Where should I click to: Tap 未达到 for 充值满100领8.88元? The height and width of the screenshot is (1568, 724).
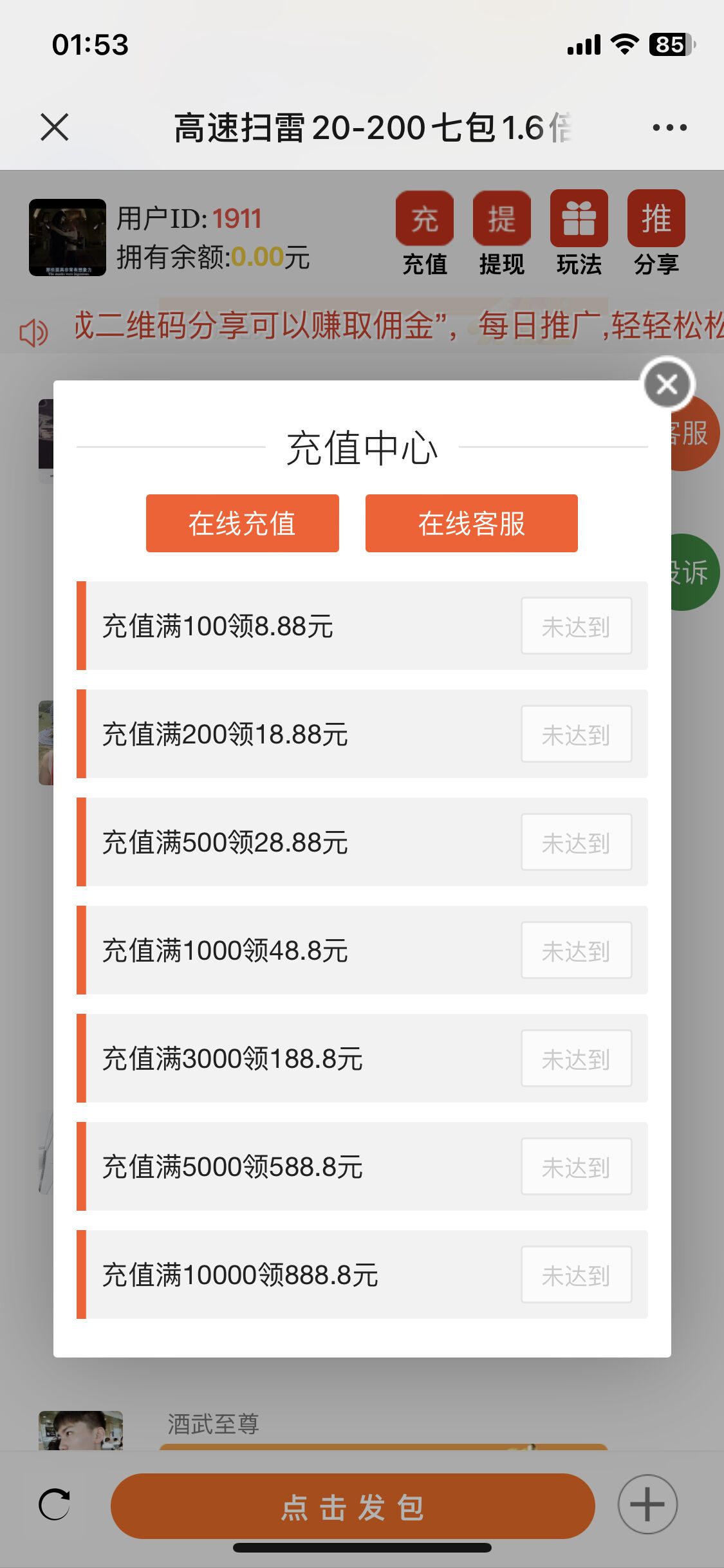pos(577,626)
